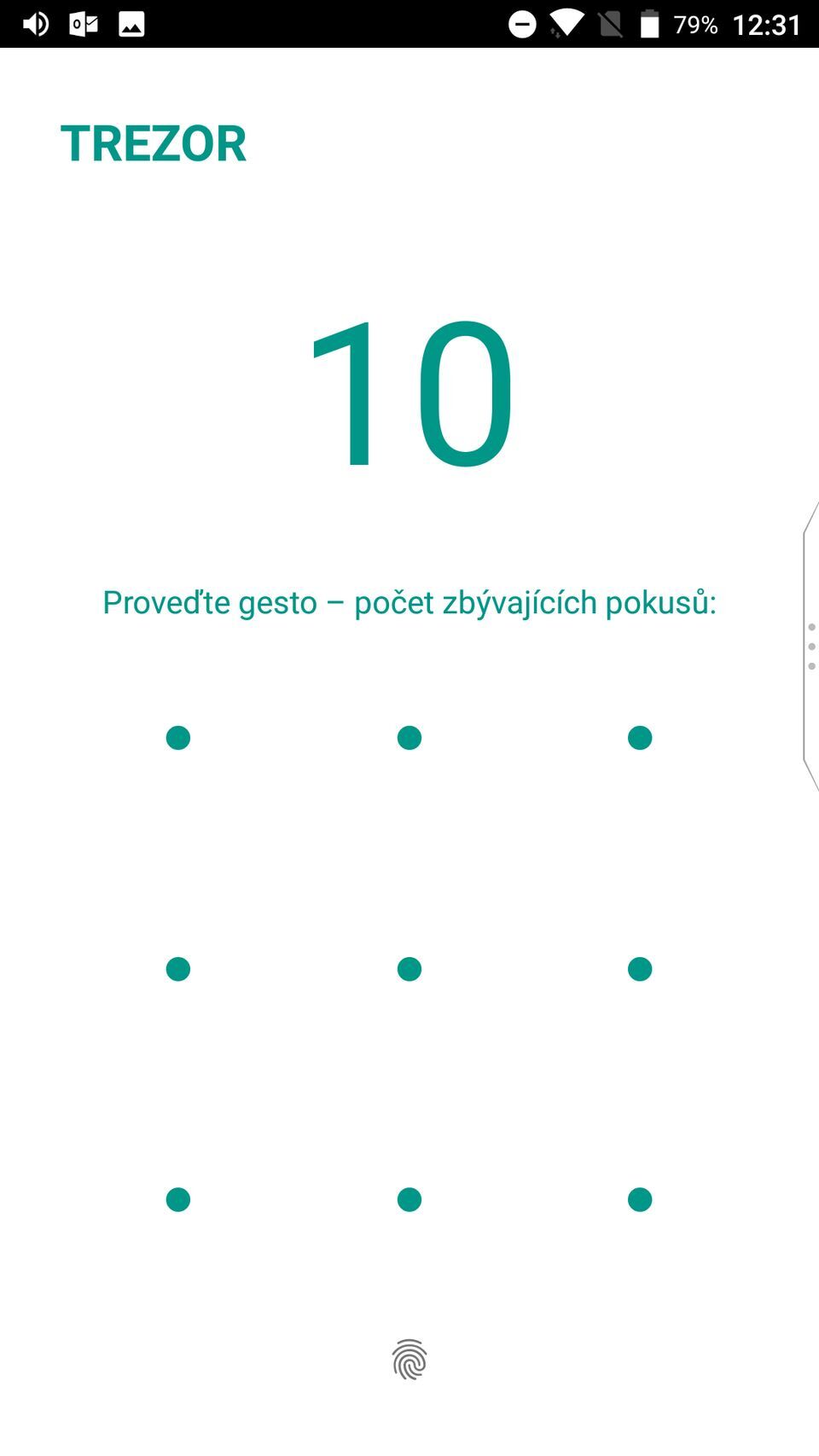Select the middle-left pattern dot
This screenshot has width=819, height=1456.
tap(177, 969)
